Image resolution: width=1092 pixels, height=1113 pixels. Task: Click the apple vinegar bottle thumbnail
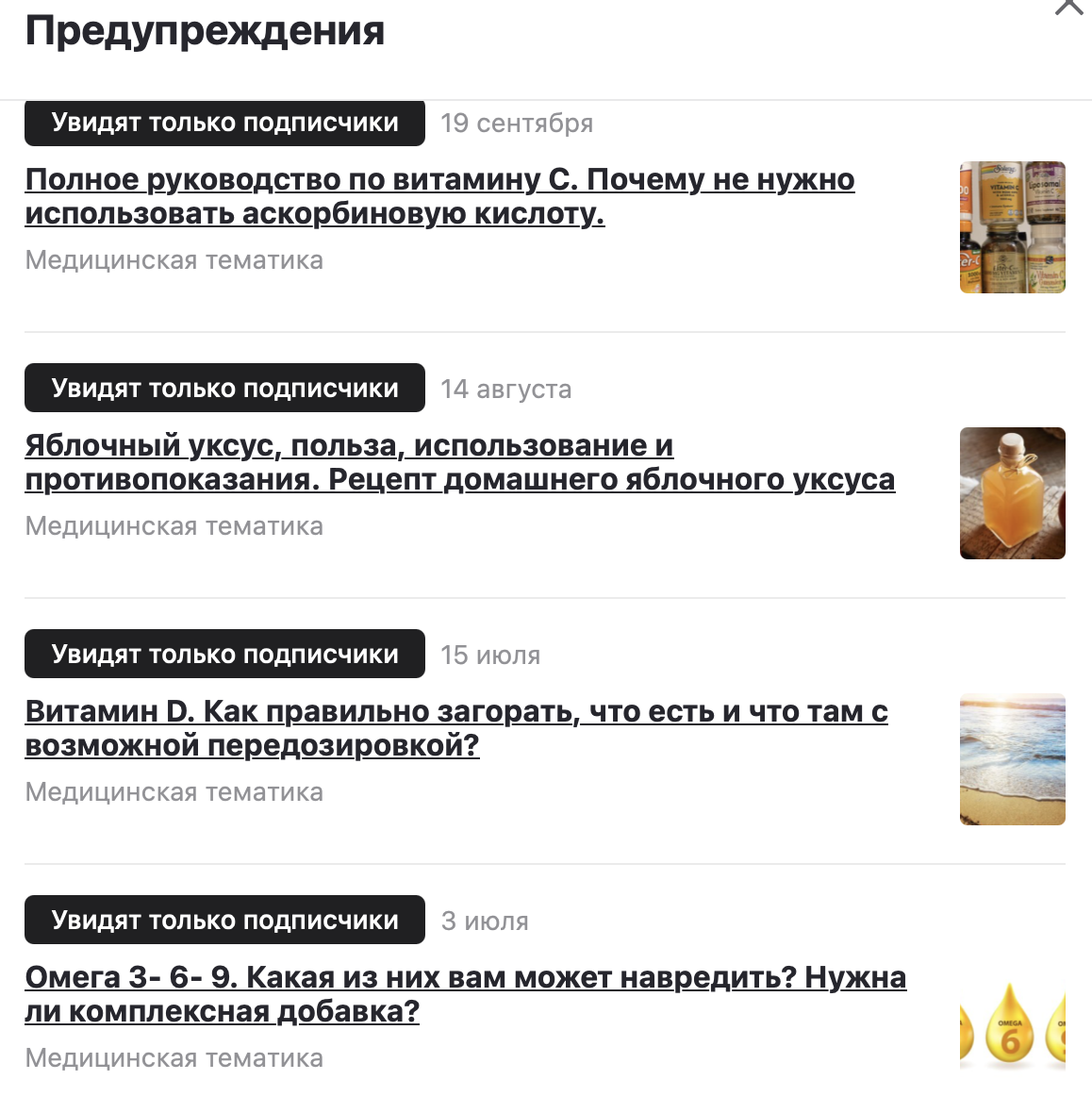pos(1012,492)
